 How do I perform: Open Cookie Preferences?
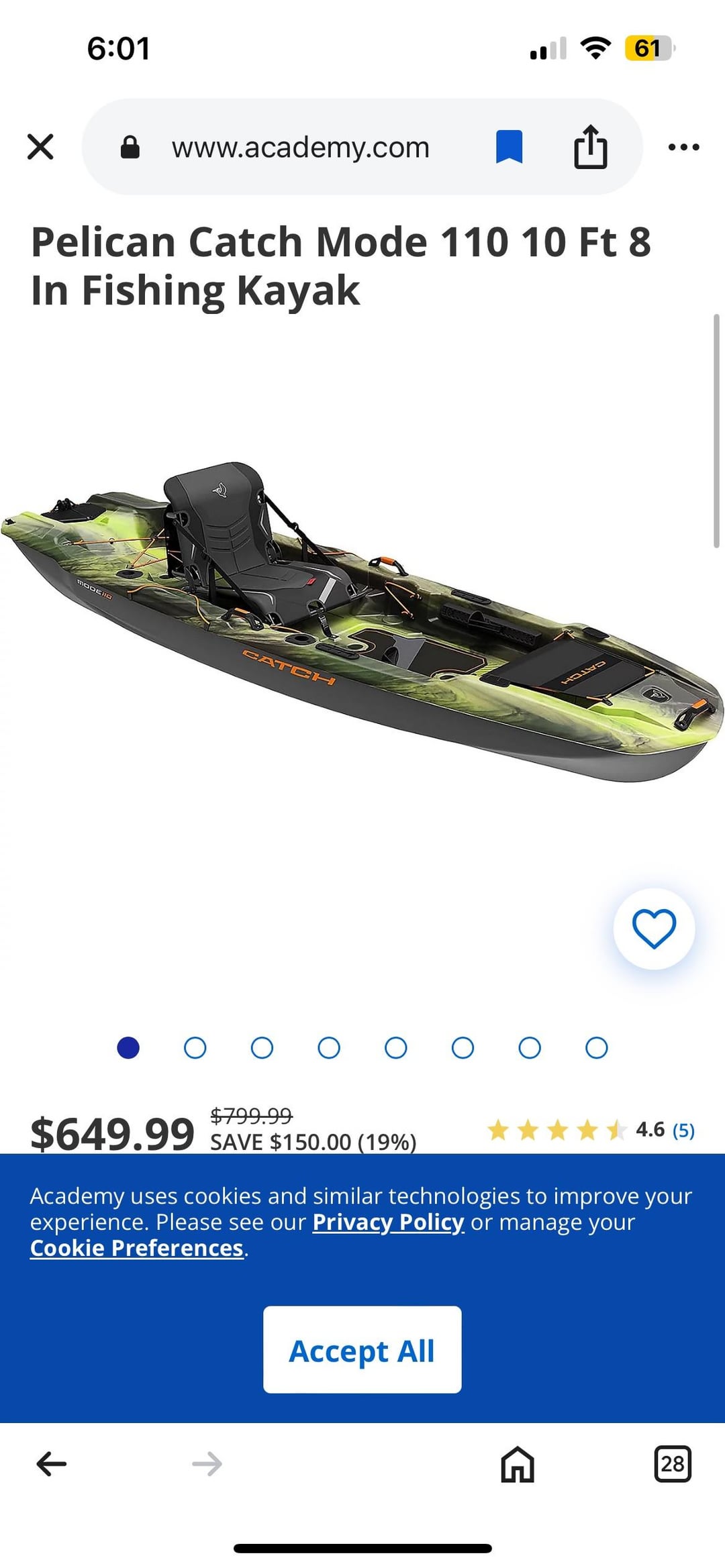point(136,1248)
